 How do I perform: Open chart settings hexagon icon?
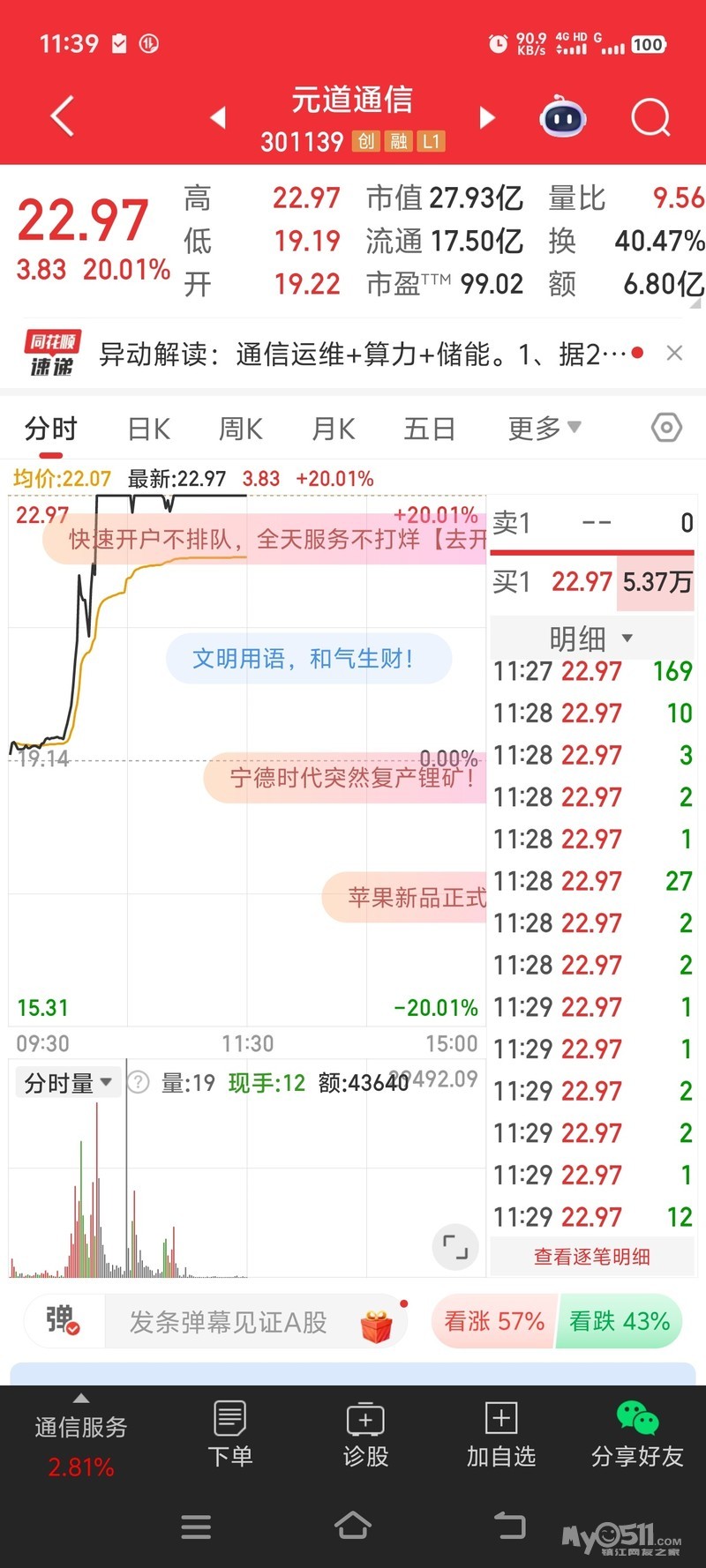(x=666, y=428)
